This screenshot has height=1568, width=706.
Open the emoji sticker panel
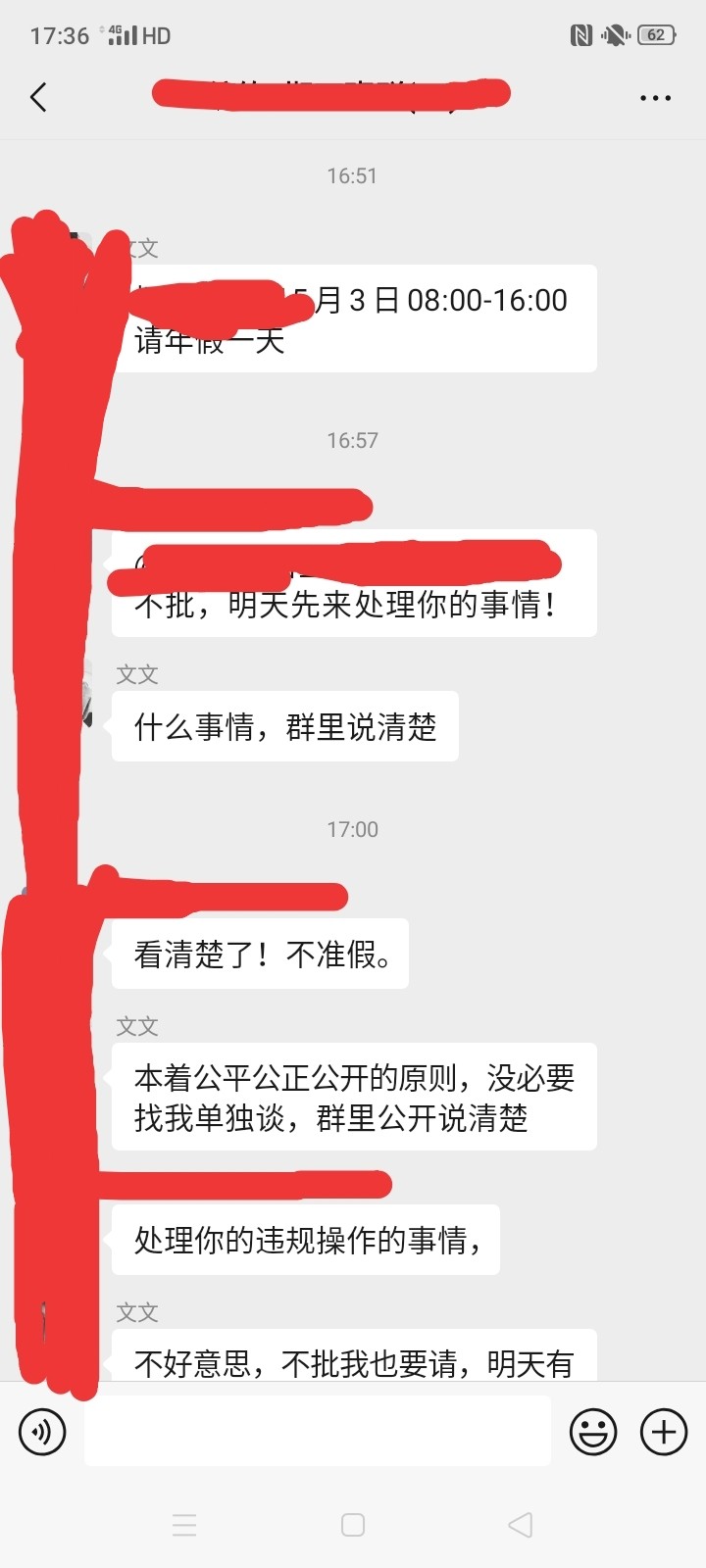(593, 1432)
